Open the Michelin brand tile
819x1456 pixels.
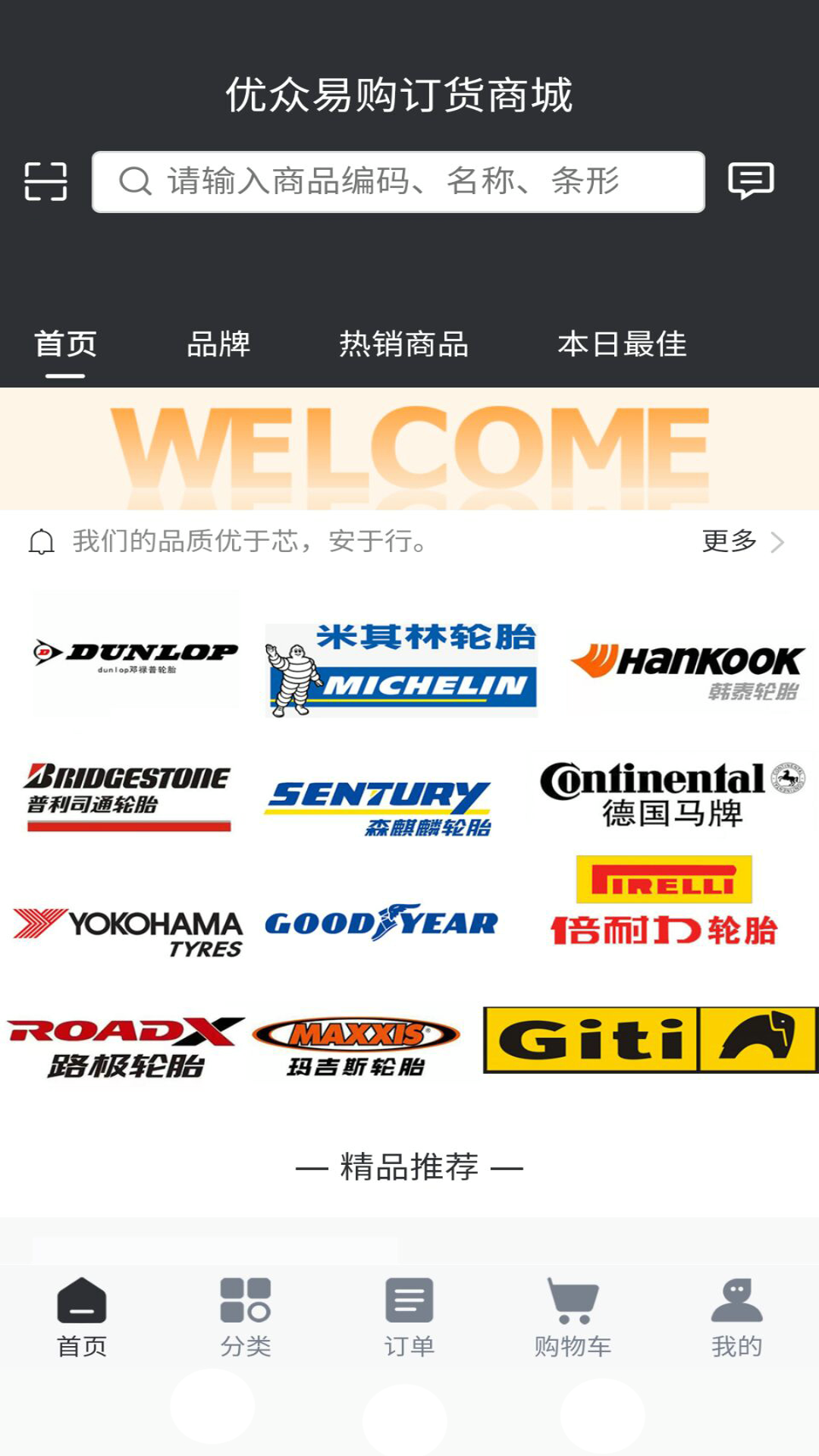point(401,670)
